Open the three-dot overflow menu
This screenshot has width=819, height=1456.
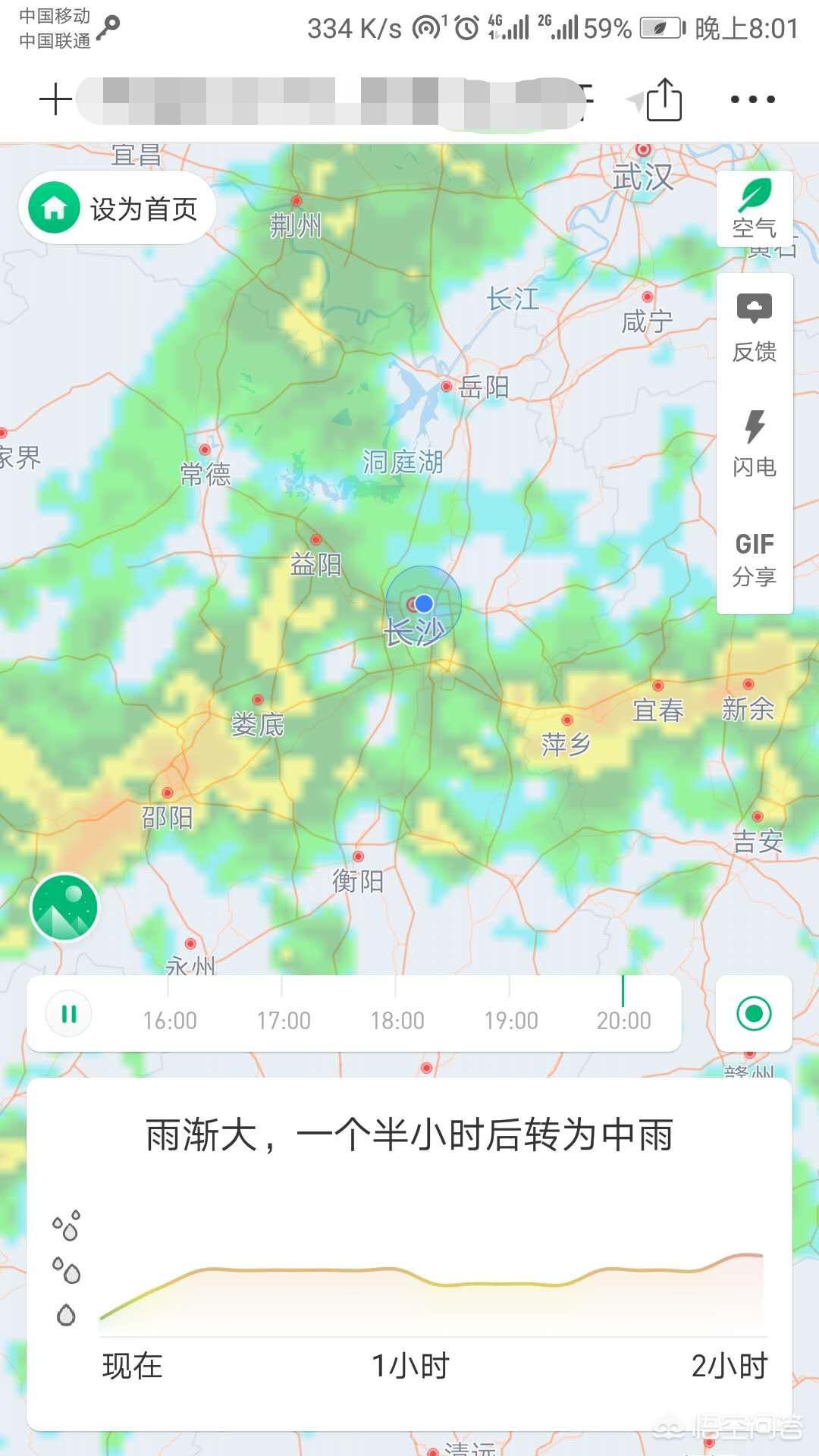click(x=752, y=99)
